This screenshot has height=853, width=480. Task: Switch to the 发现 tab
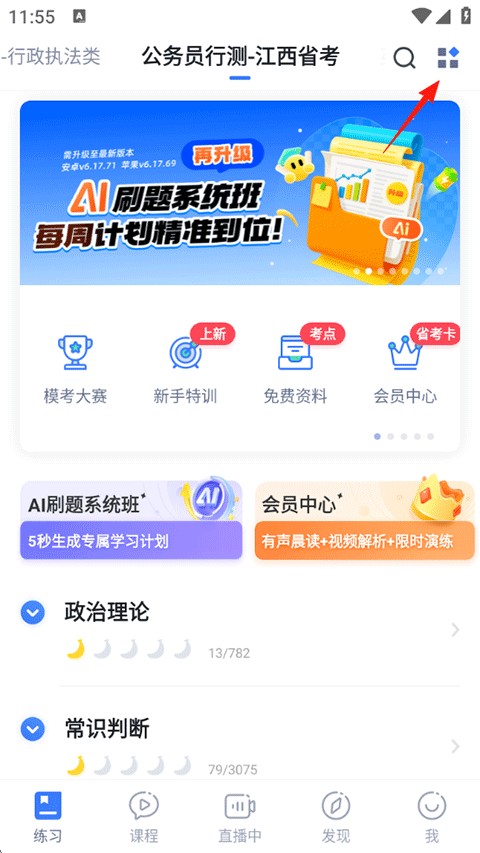pyautogui.click(x=336, y=817)
